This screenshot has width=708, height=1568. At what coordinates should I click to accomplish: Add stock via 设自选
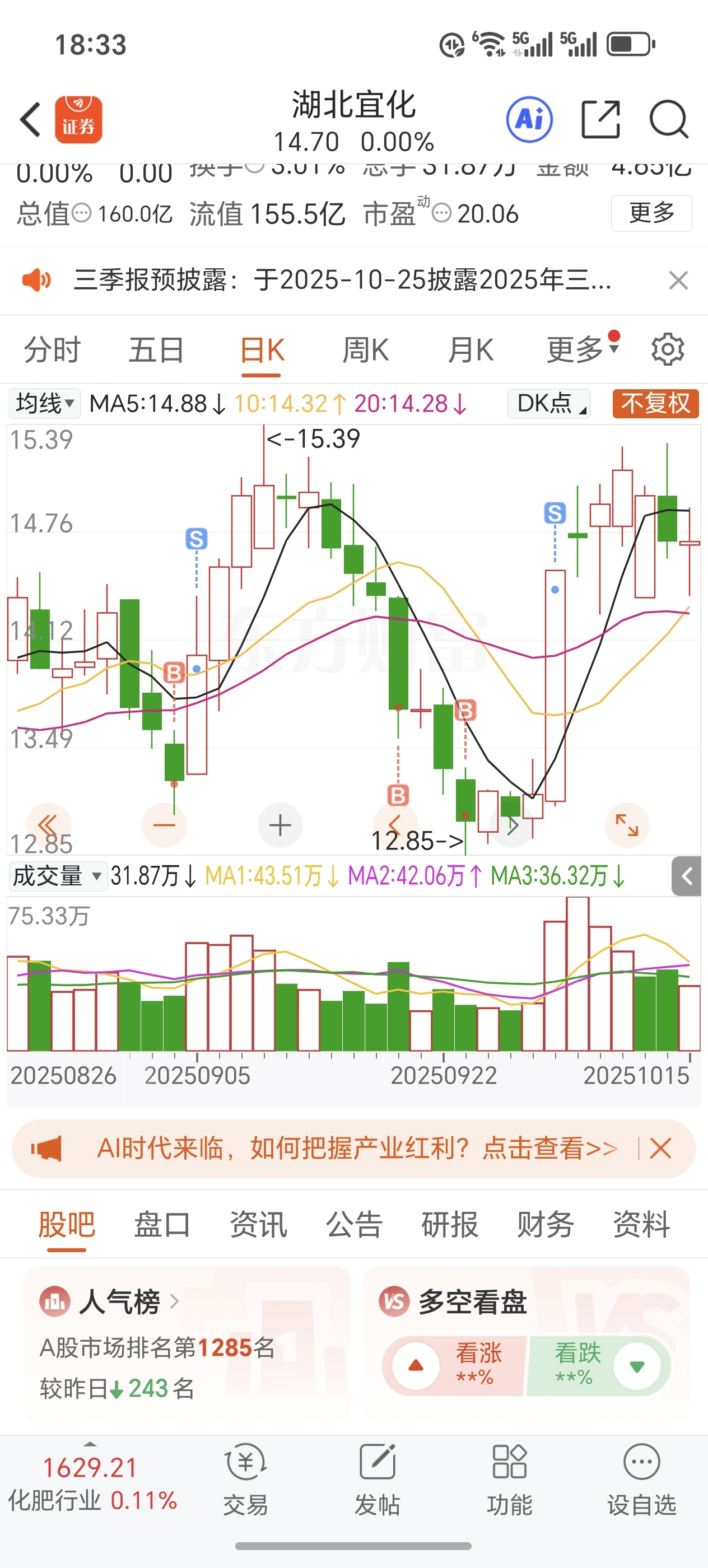click(641, 1479)
